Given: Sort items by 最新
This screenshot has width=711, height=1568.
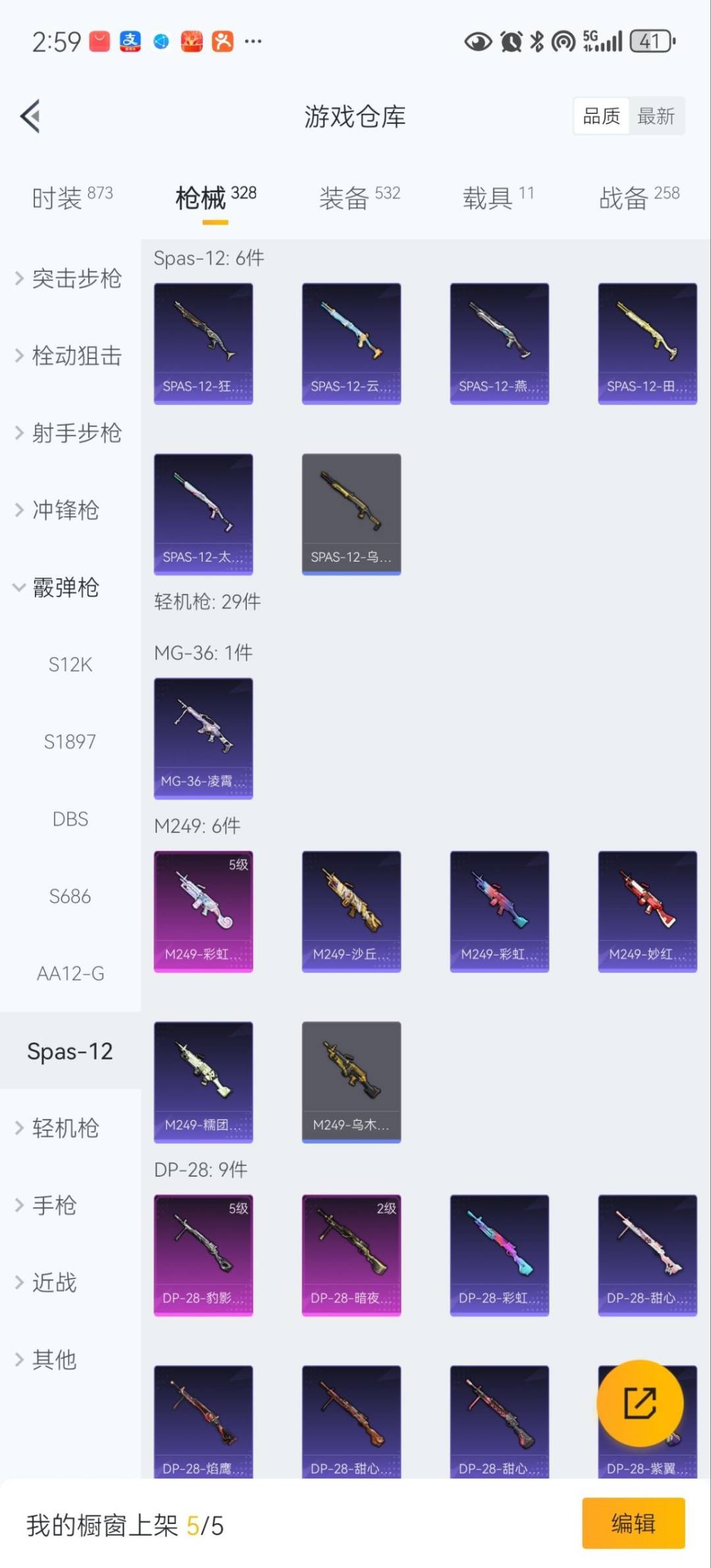Looking at the screenshot, I should 656,117.
